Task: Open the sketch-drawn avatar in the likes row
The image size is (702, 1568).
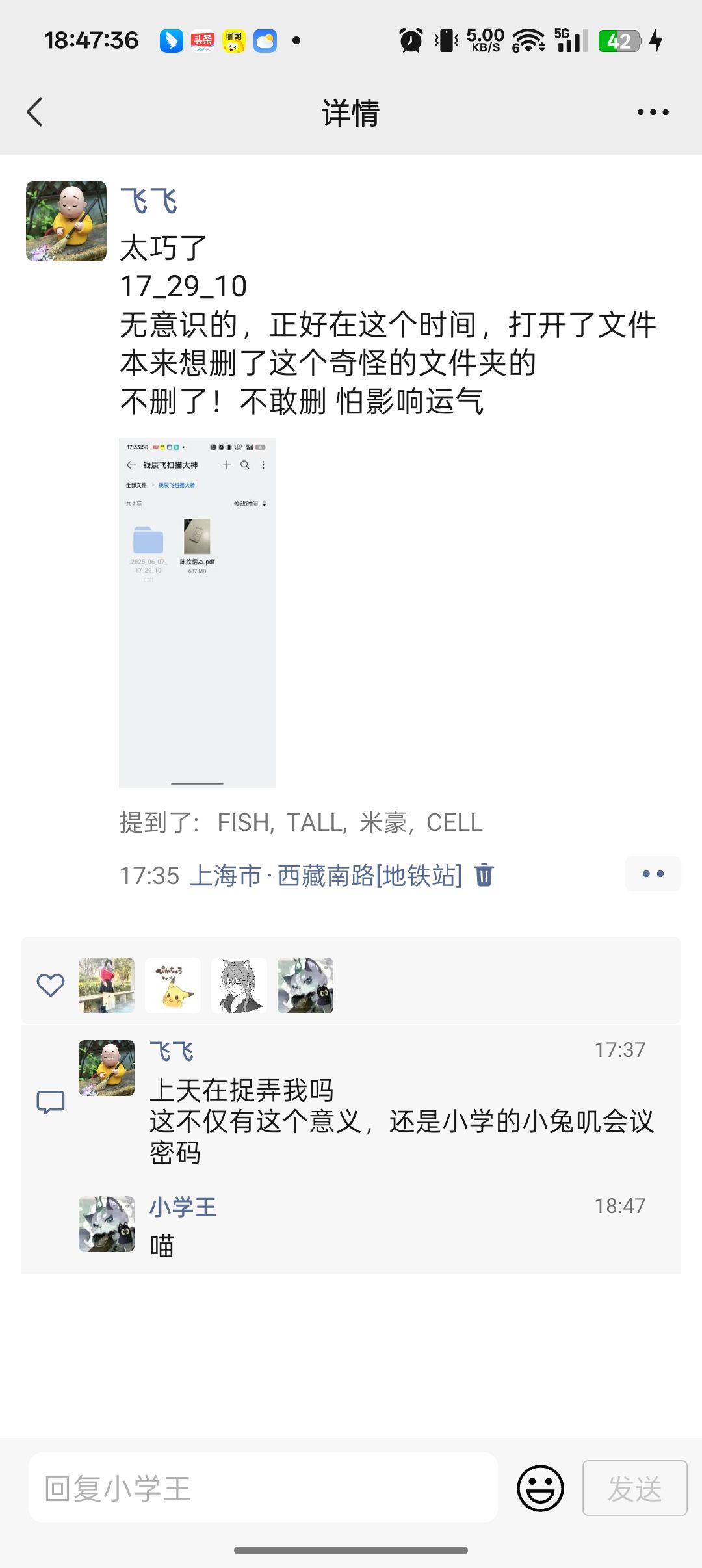Action: 239,986
